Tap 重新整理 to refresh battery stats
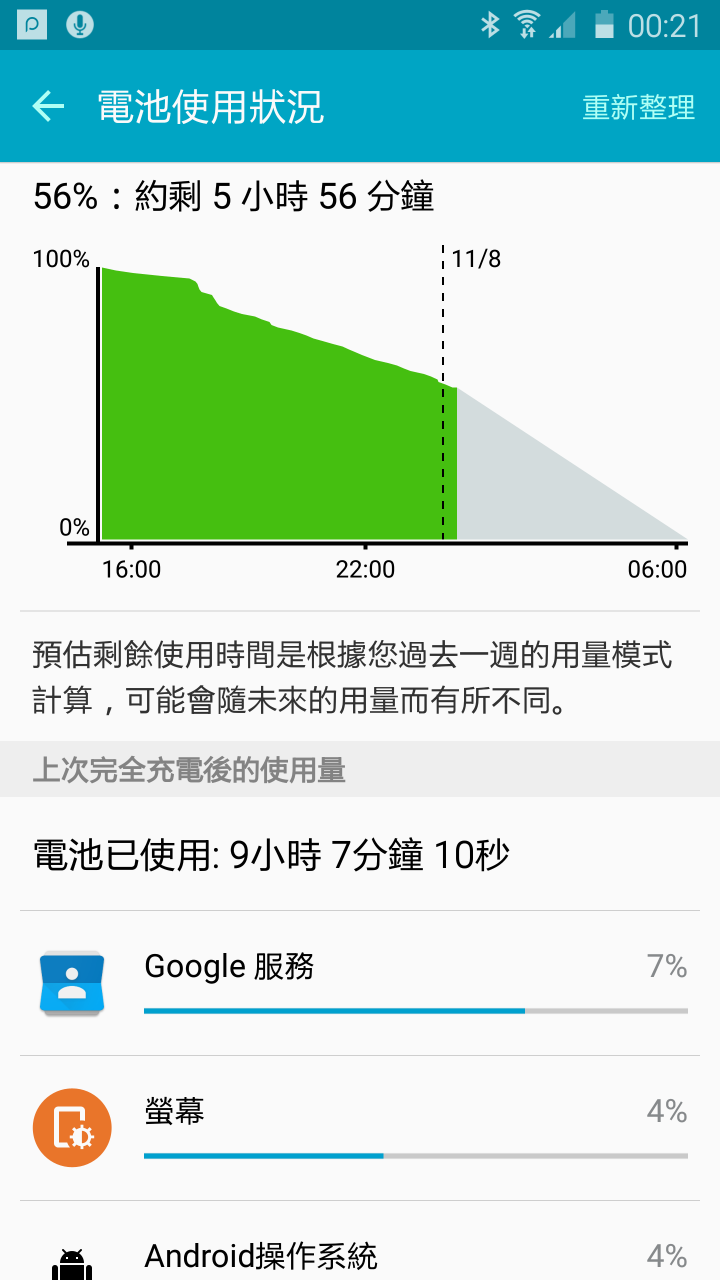The image size is (720, 1280). tap(638, 107)
